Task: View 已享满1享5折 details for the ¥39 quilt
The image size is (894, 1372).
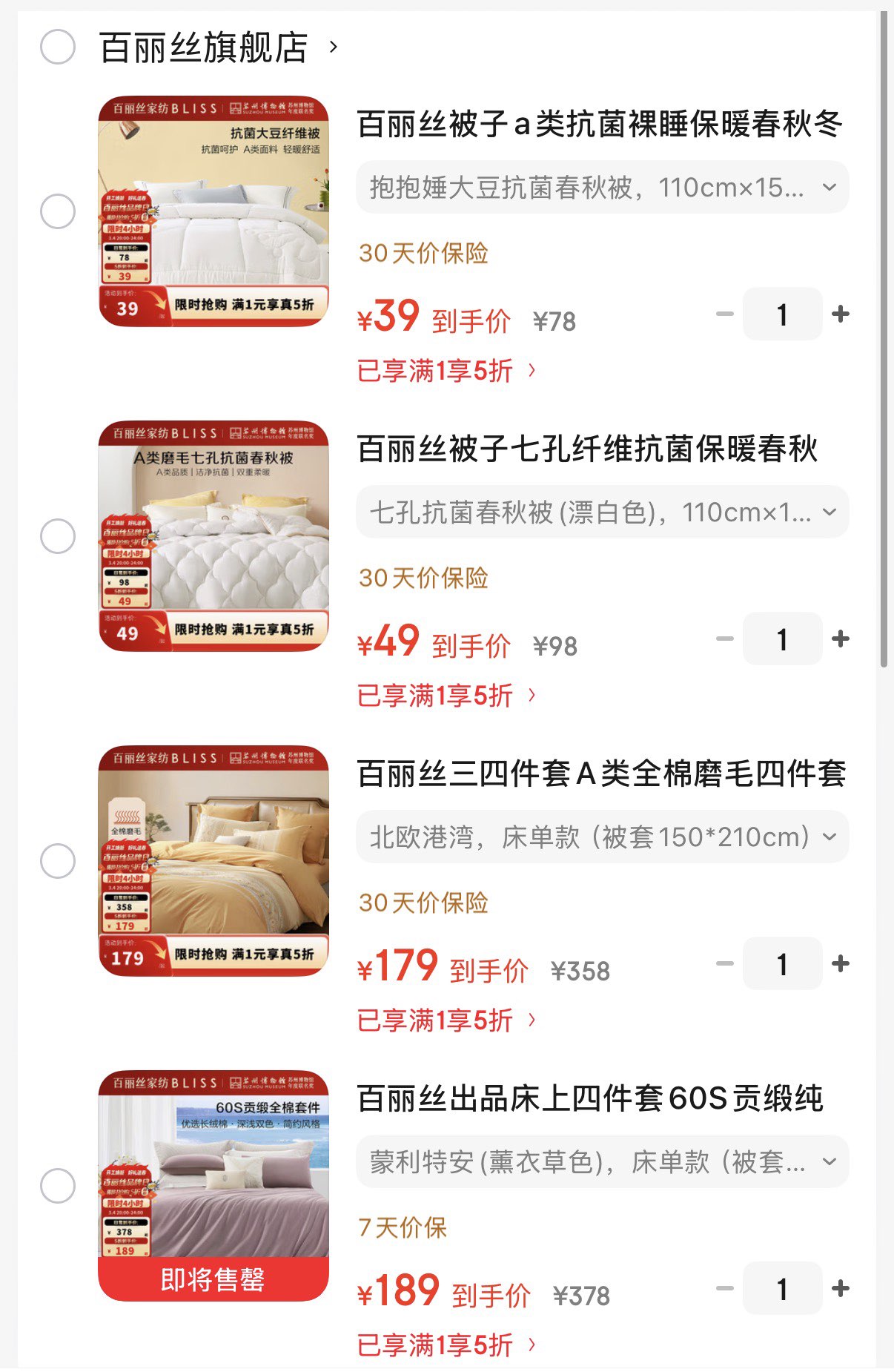Action: (x=446, y=371)
